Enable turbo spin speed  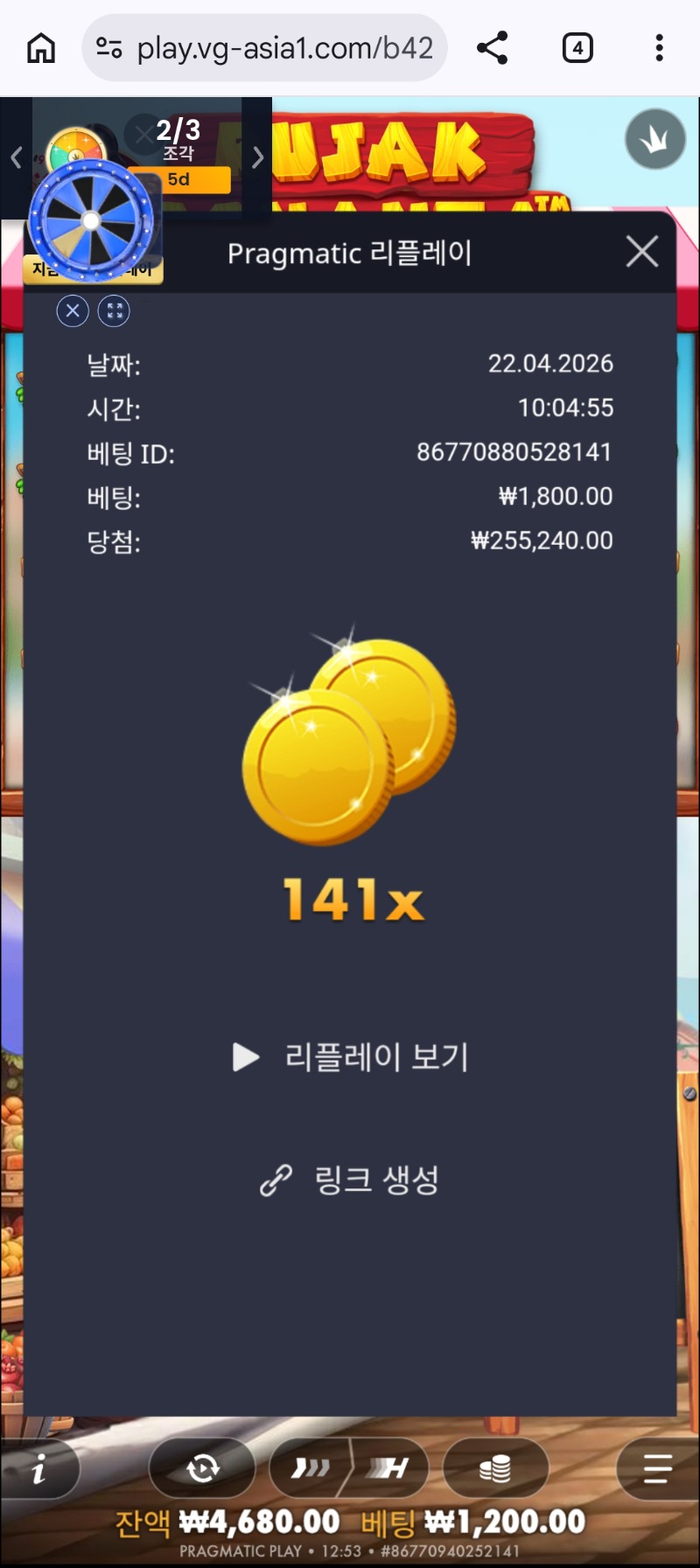pyautogui.click(x=311, y=1468)
